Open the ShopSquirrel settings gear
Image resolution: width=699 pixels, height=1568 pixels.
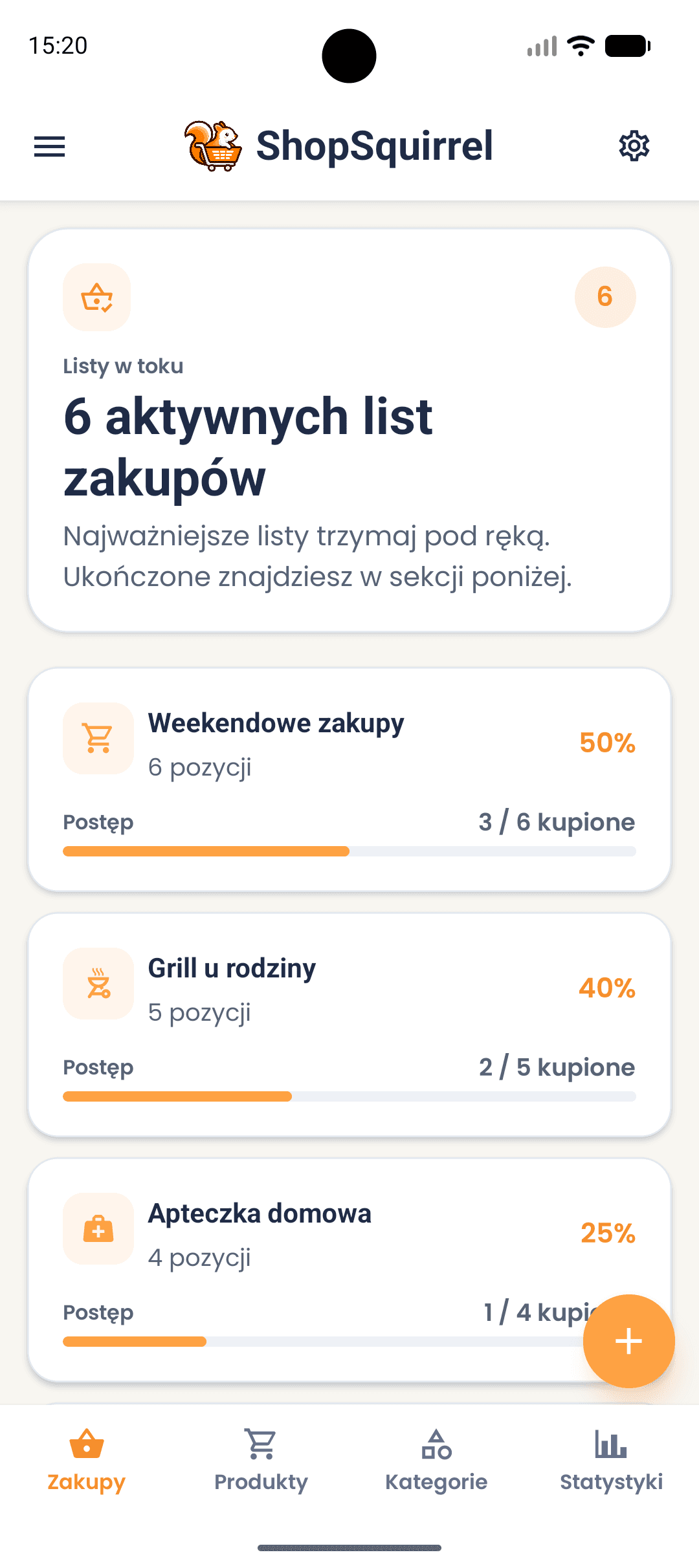633,147
